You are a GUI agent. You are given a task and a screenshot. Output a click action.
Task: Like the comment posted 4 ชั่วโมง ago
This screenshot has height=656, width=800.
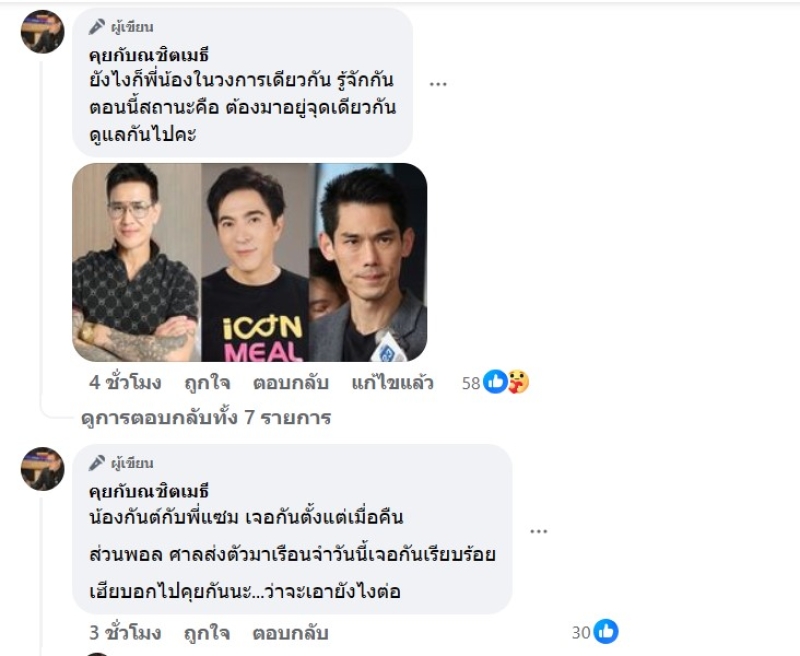pos(207,382)
